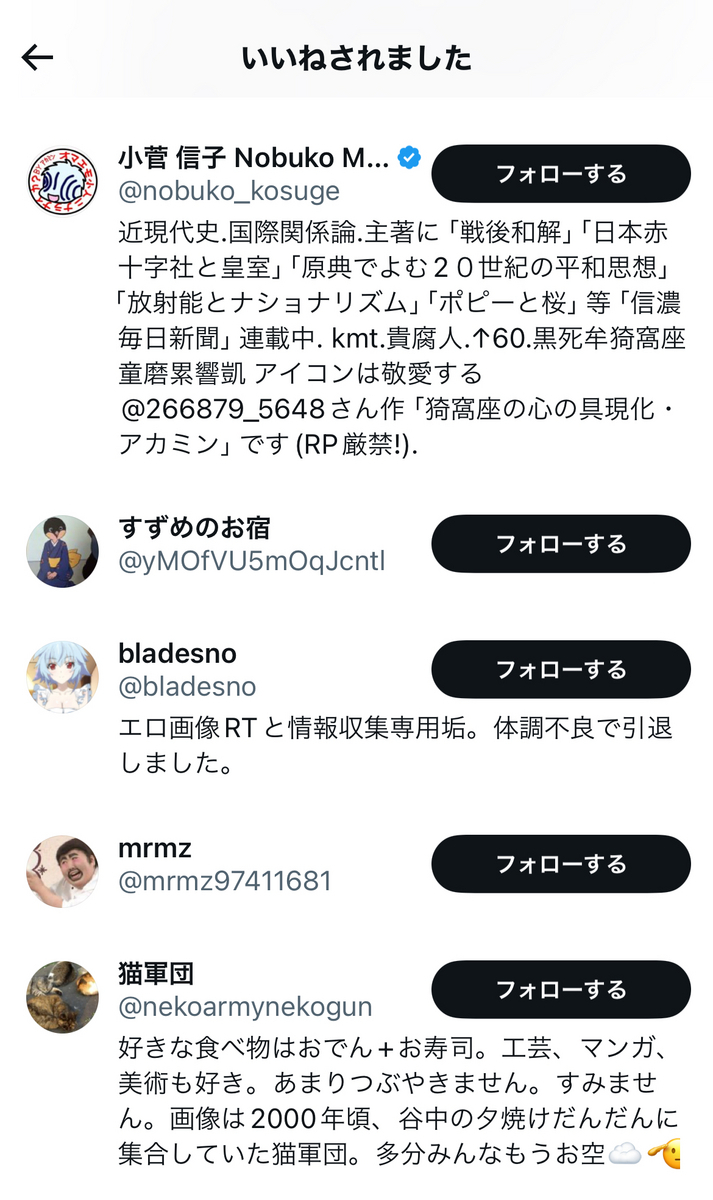713x1200 pixels.
Task: Open the @yMOfVU5mOqJcntl user row
Action: click(251, 560)
